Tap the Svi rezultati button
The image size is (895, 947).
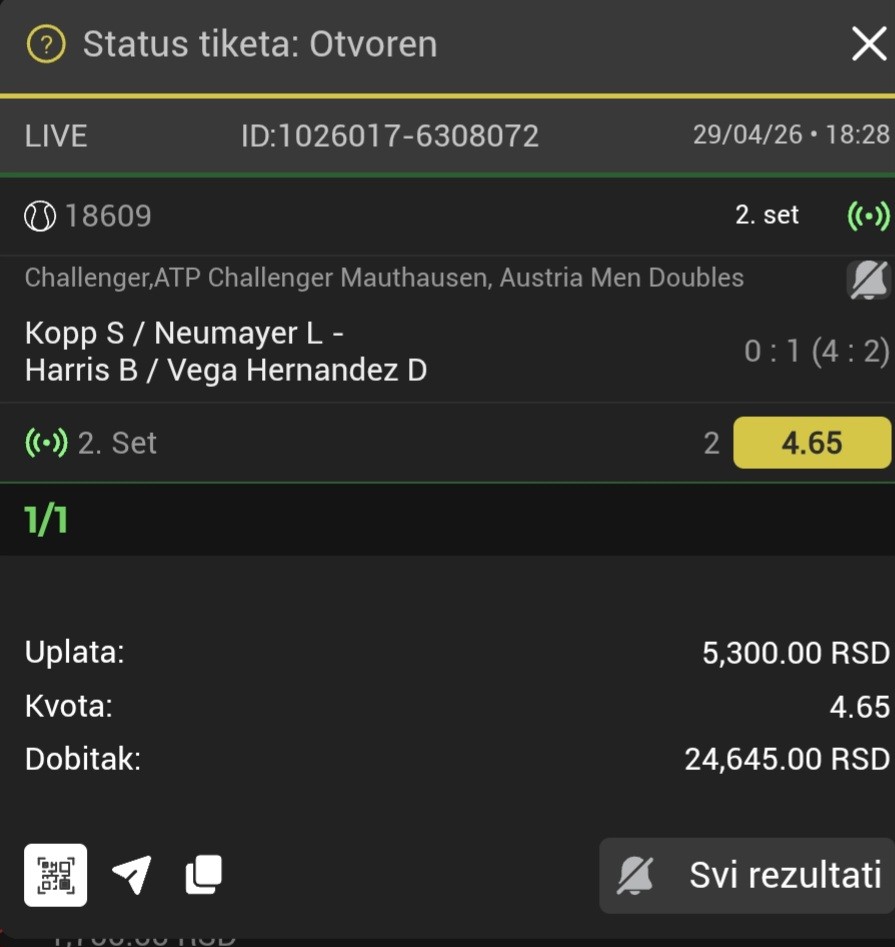click(748, 876)
